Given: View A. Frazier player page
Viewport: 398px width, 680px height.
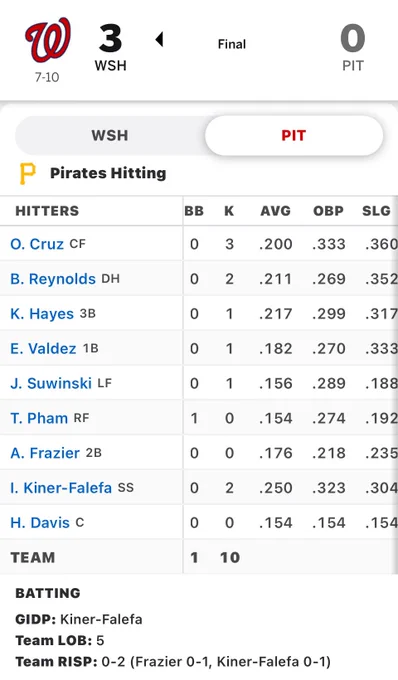Looking at the screenshot, I should tap(45, 453).
